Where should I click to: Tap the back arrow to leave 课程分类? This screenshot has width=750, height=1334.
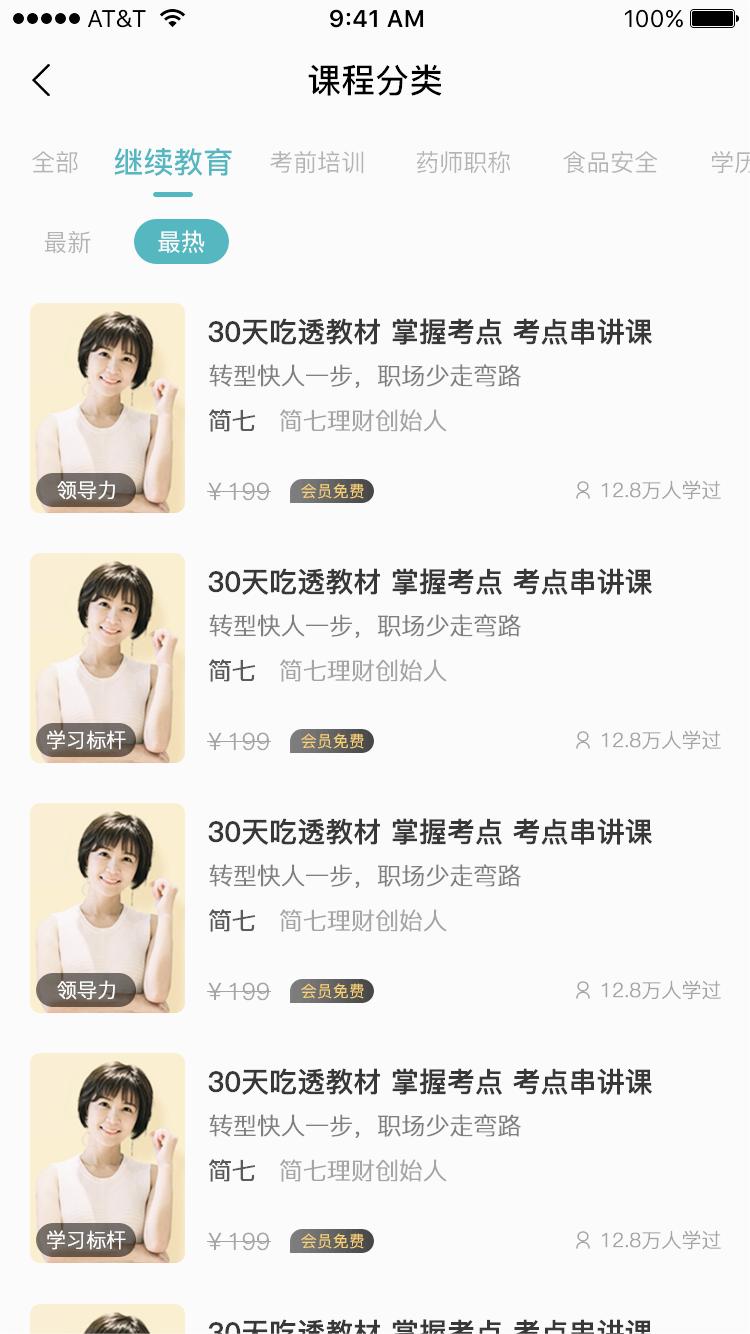40,80
